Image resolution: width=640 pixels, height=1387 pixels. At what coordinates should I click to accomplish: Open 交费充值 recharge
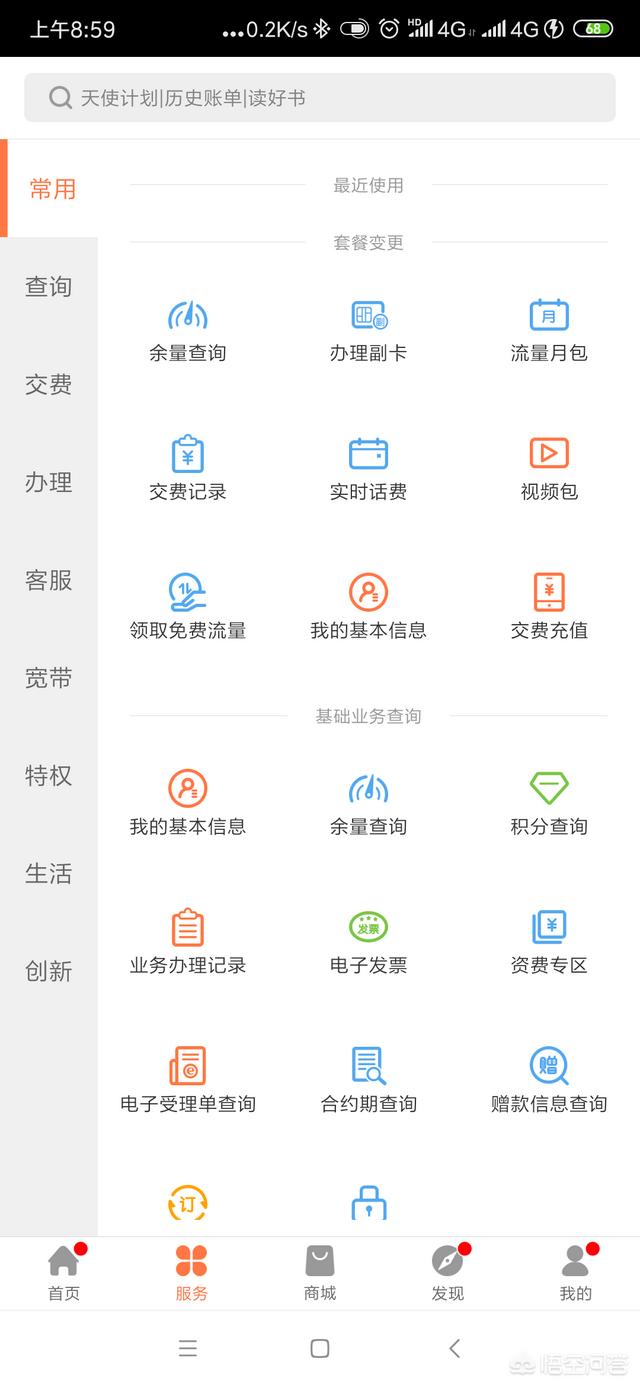tap(549, 608)
